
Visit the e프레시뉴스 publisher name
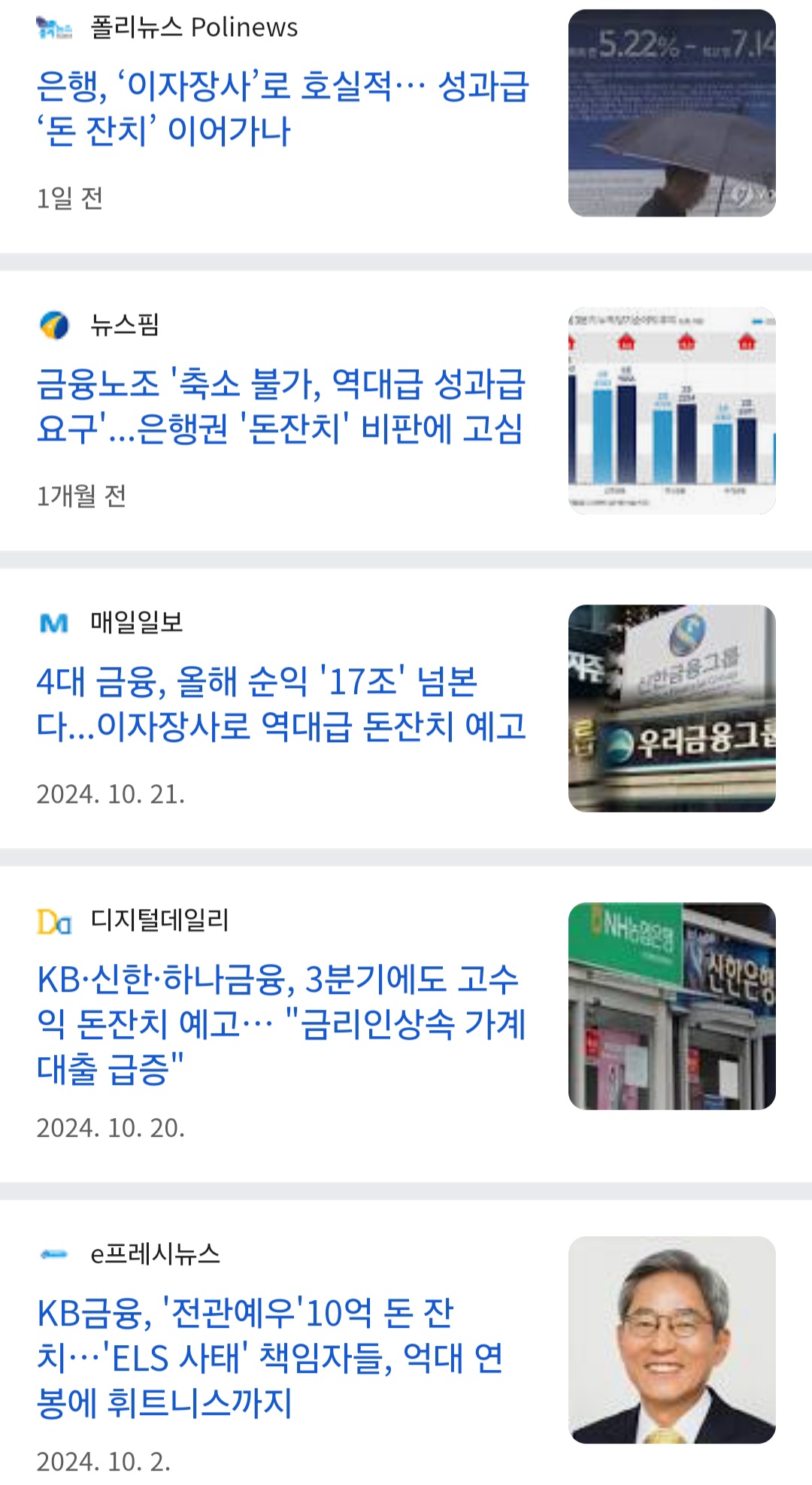pos(155,1254)
